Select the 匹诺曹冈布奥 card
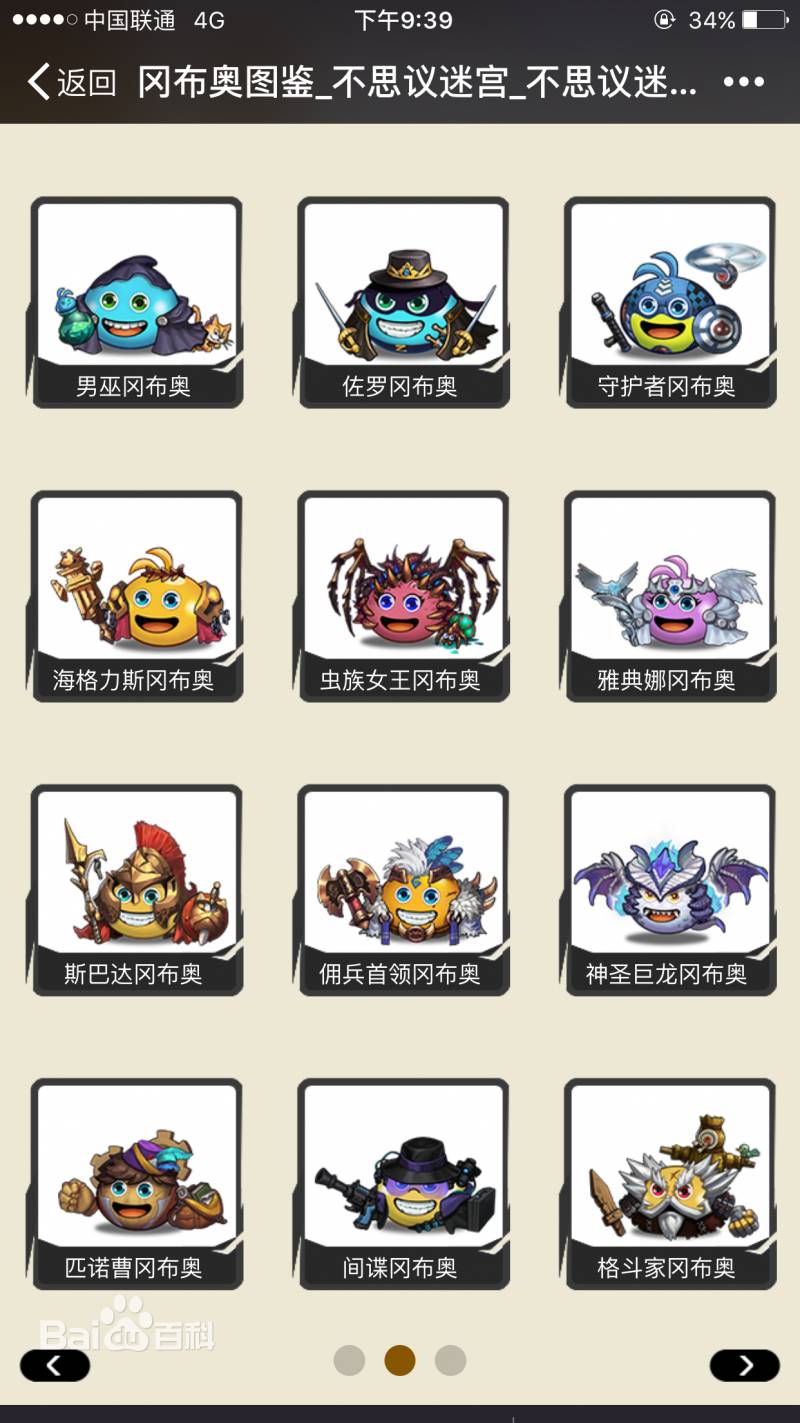This screenshot has width=800, height=1423. (137, 1184)
